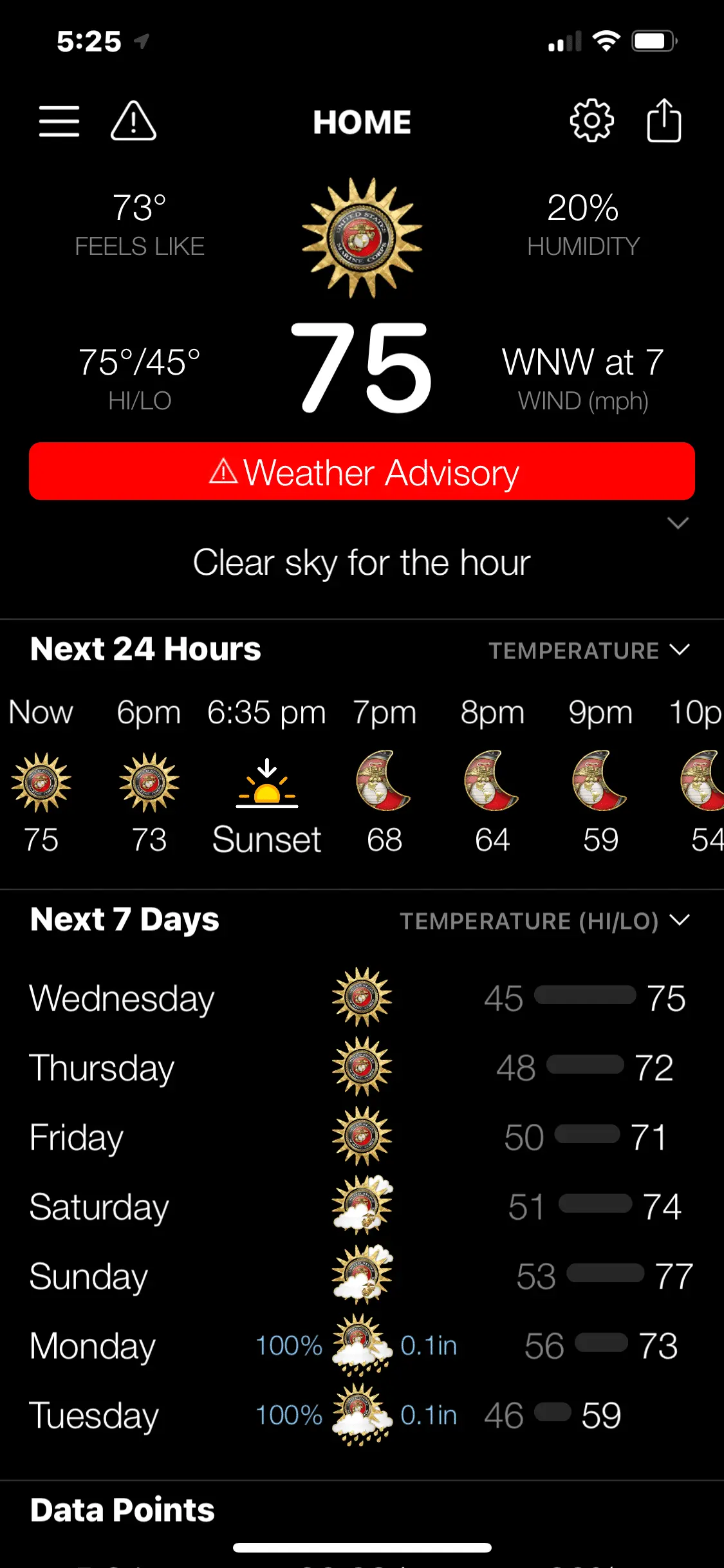Open the hamburger menu
This screenshot has height=1568, width=724.
(59, 121)
